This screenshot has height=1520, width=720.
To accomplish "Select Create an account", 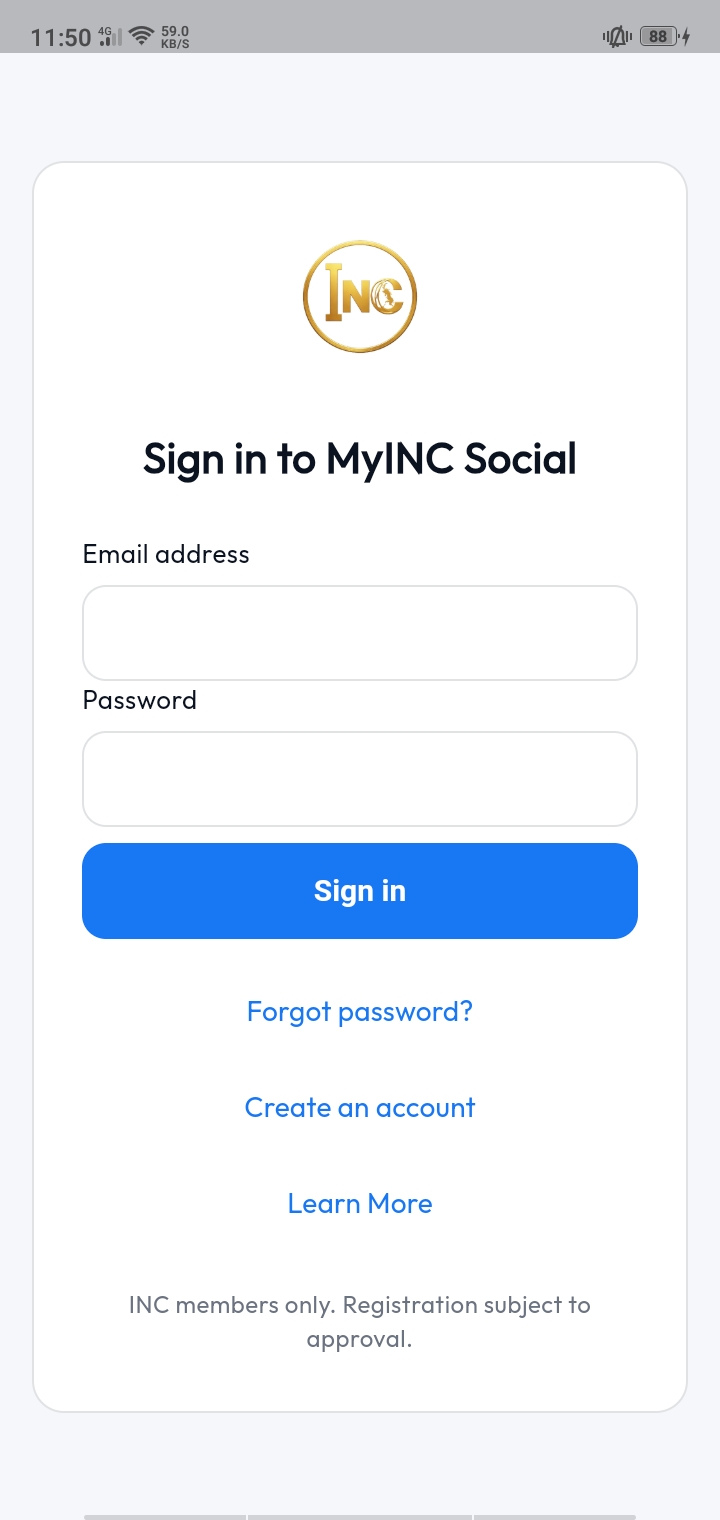I will pyautogui.click(x=360, y=1107).
